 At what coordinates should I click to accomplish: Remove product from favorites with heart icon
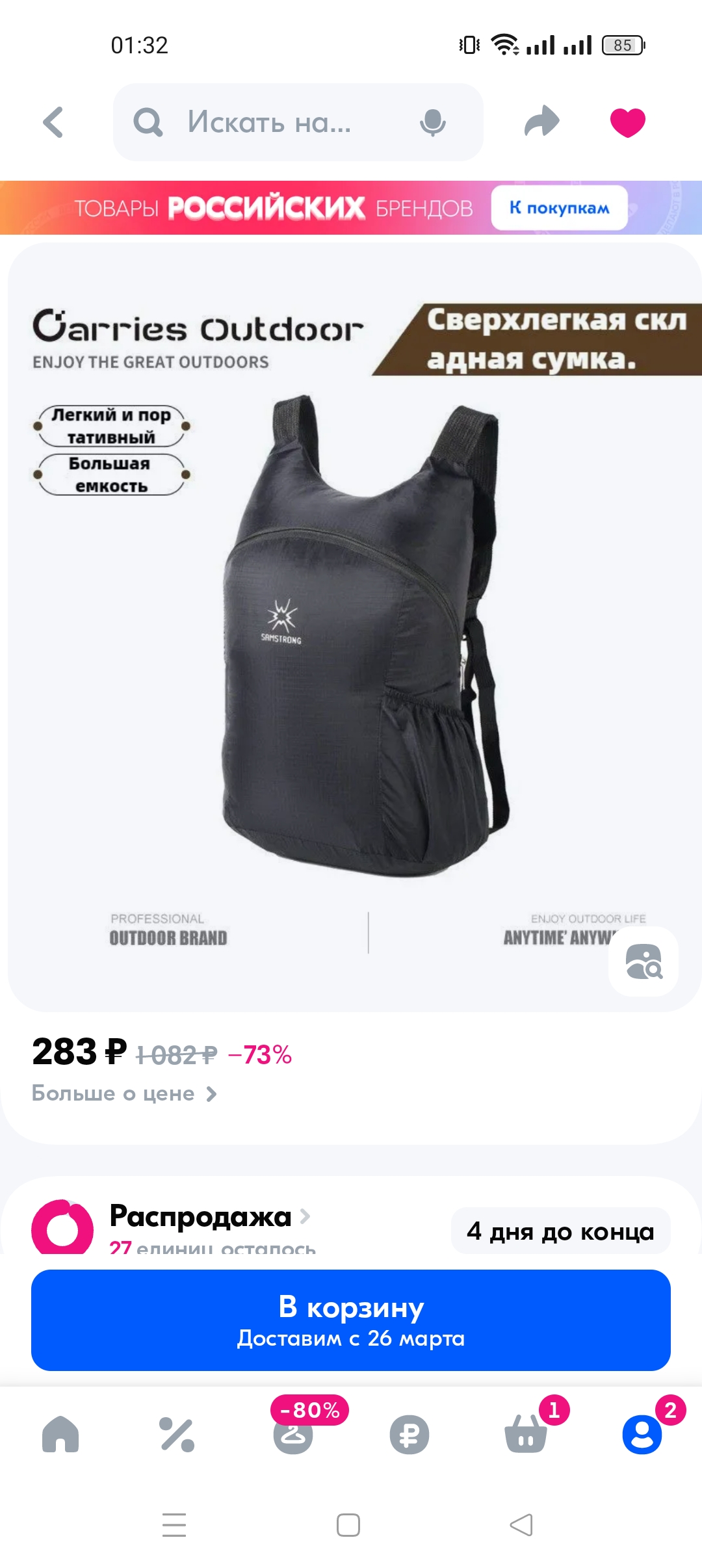(627, 122)
